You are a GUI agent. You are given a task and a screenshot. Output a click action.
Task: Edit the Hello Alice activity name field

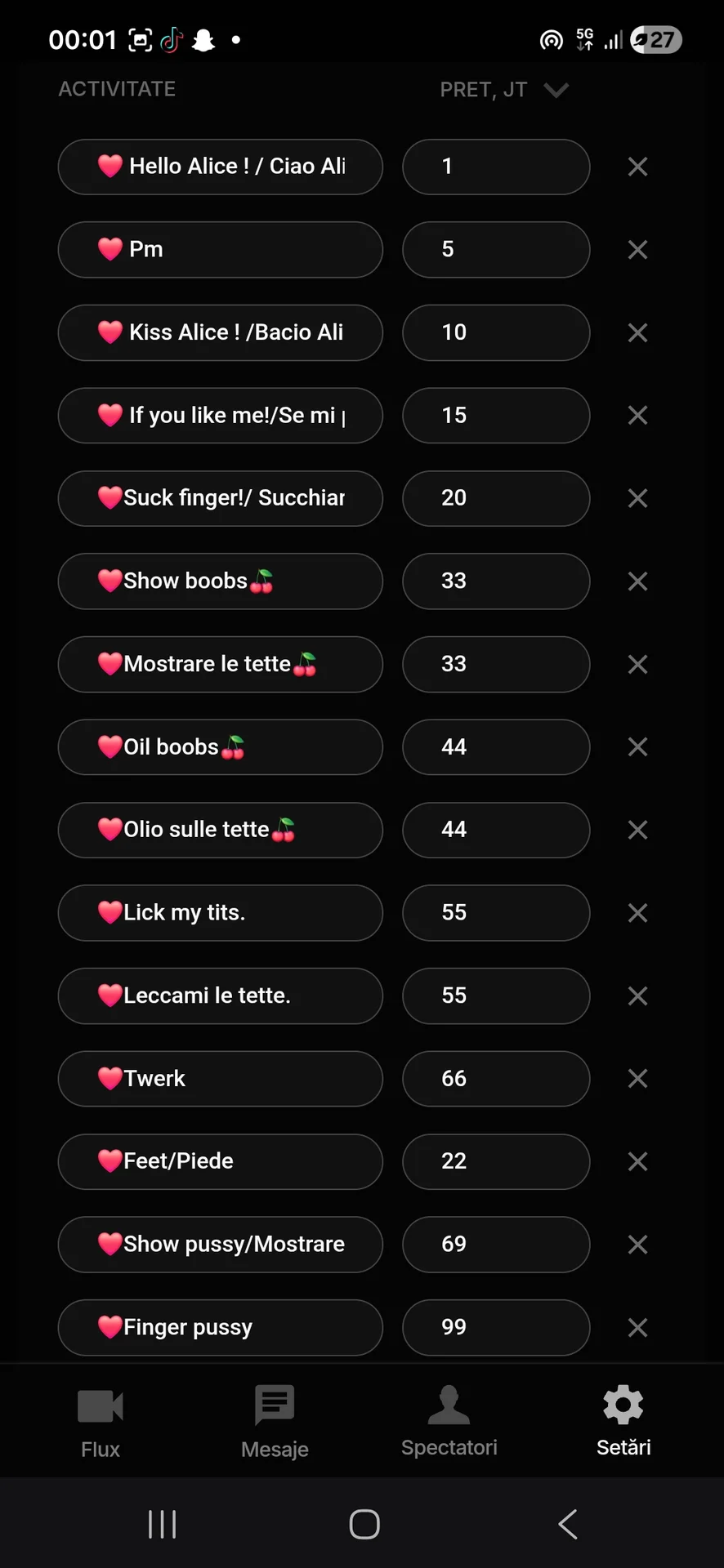tap(220, 167)
